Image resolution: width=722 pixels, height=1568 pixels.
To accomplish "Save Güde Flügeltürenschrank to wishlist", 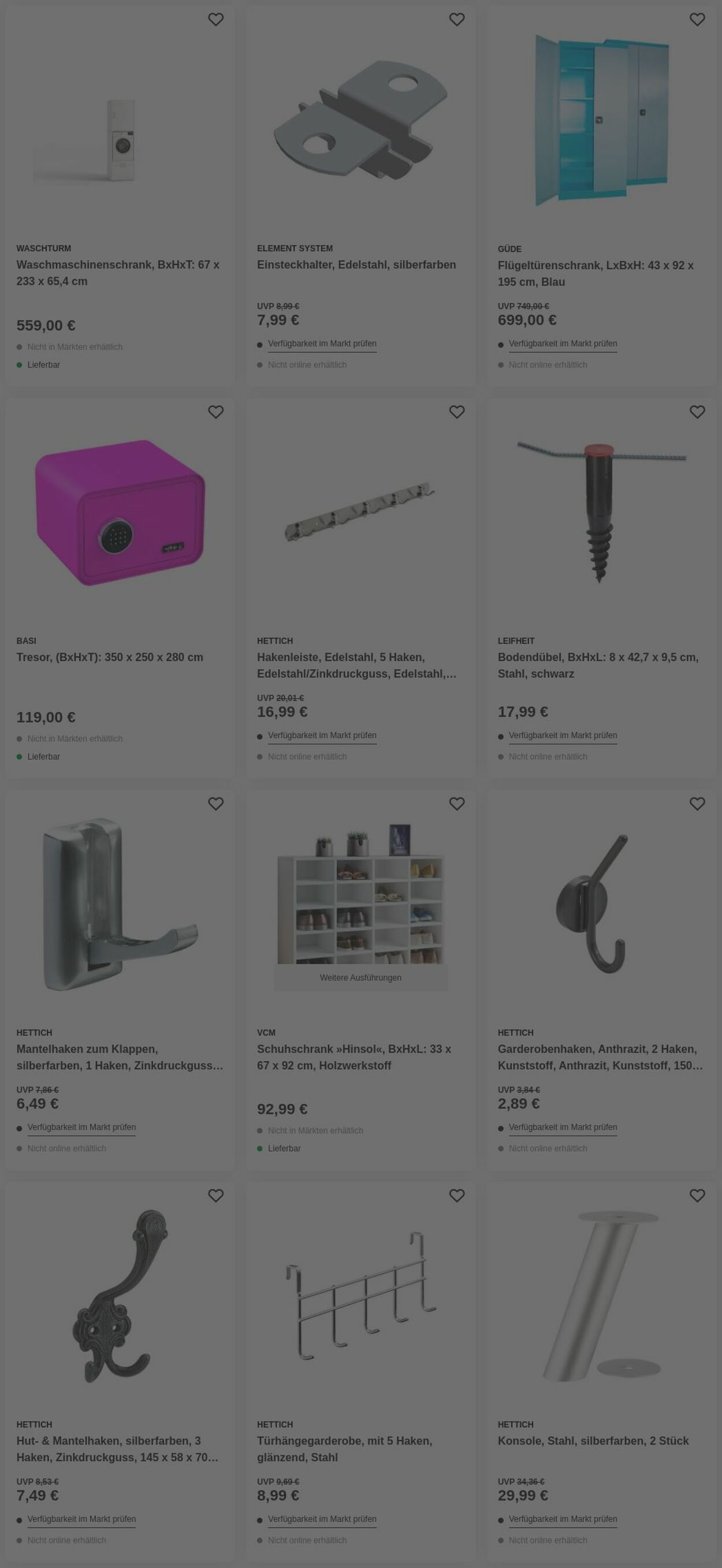I will [x=697, y=20].
